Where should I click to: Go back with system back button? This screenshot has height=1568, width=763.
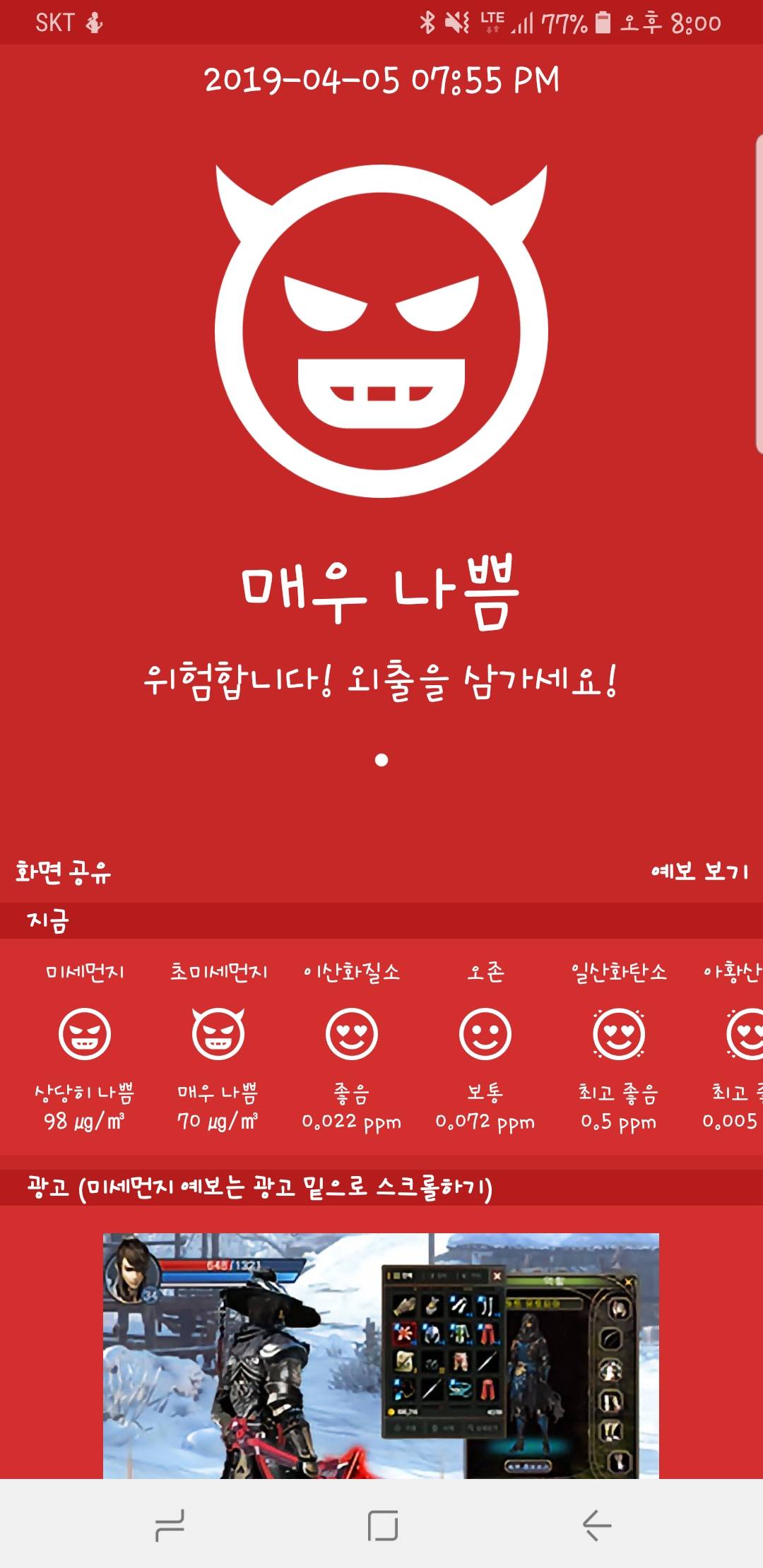[597, 1525]
